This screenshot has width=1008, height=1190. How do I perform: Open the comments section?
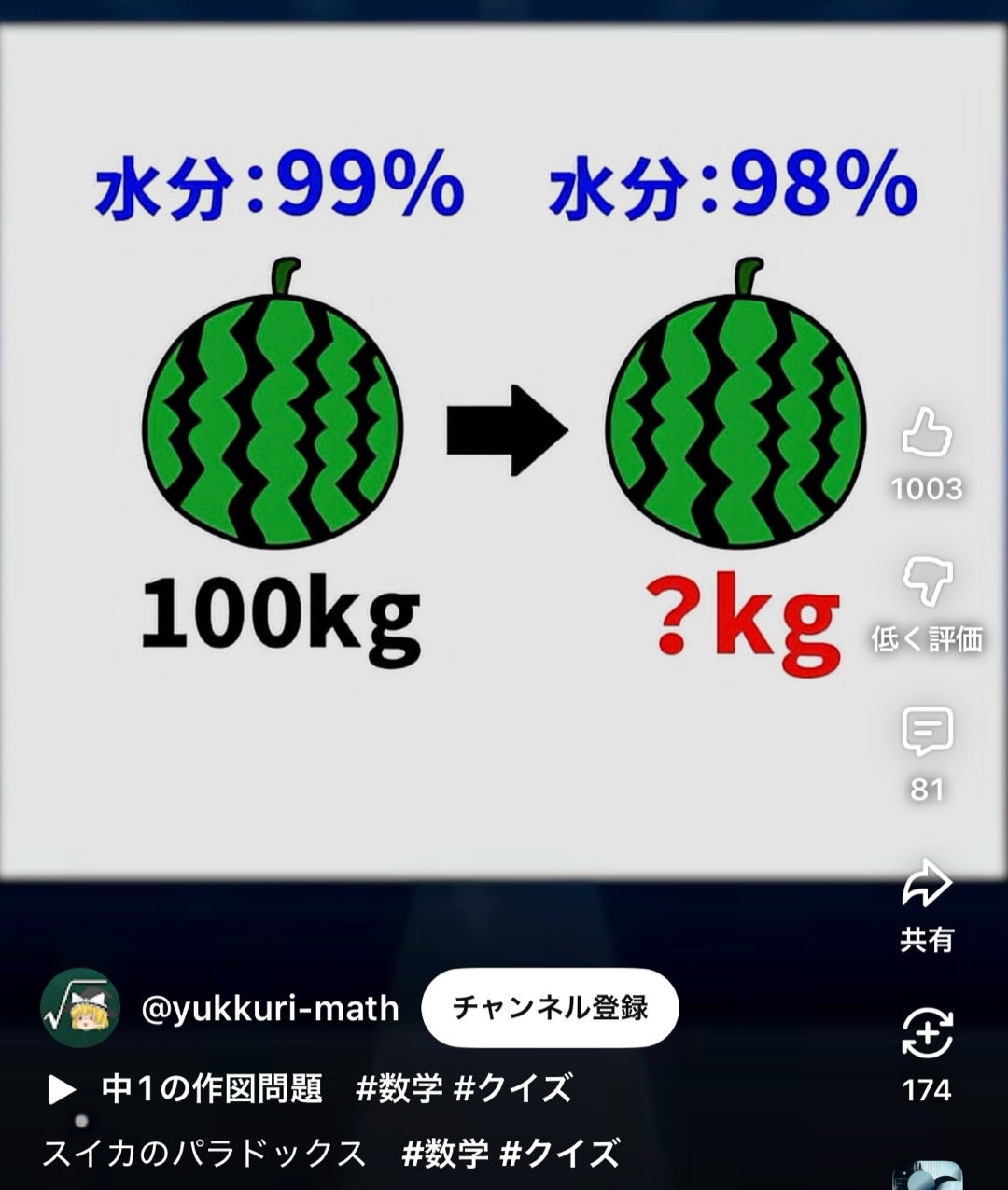[926, 731]
